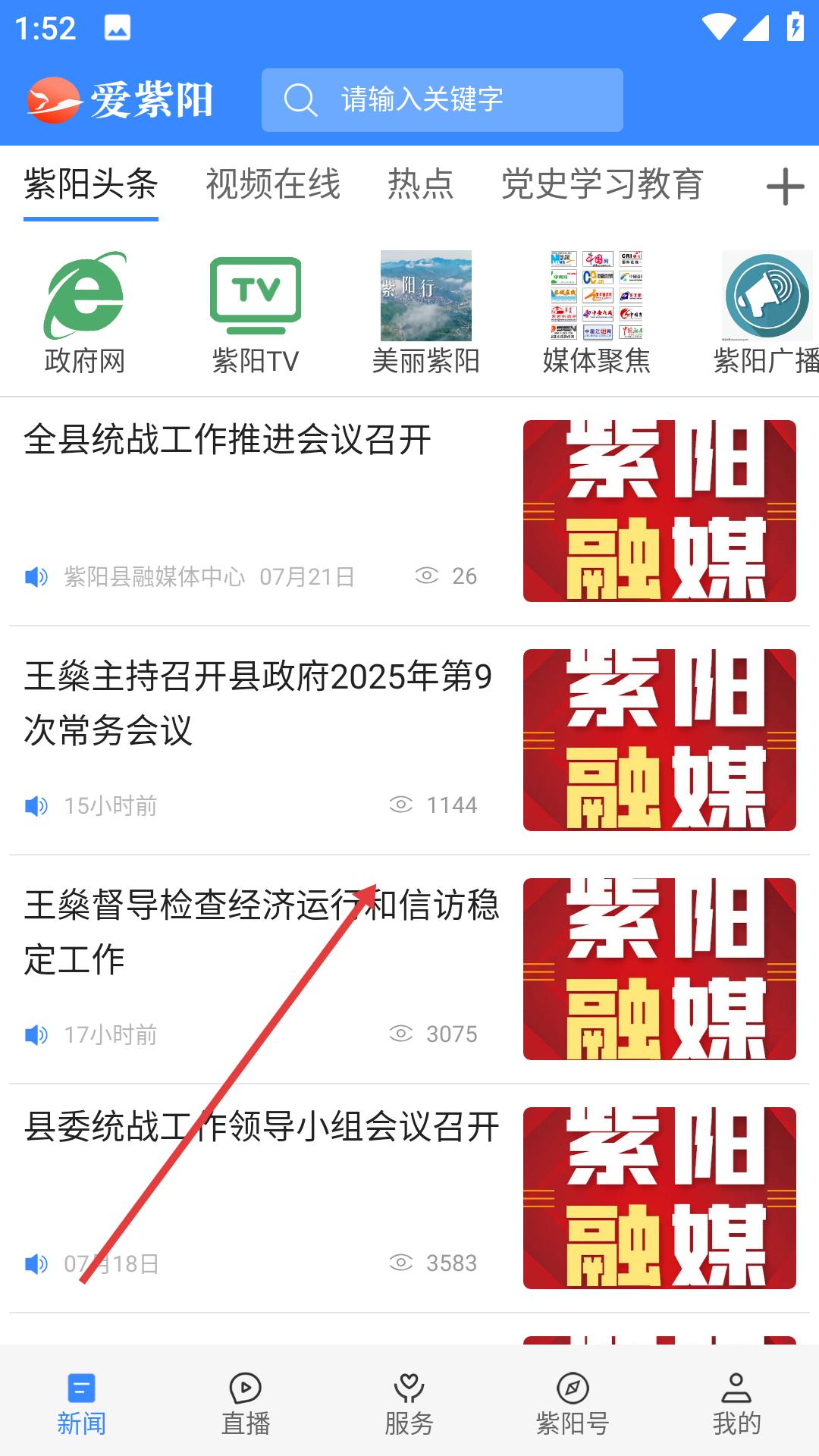
Task: Open the 紫阳广播 shortcut
Action: 767,312
